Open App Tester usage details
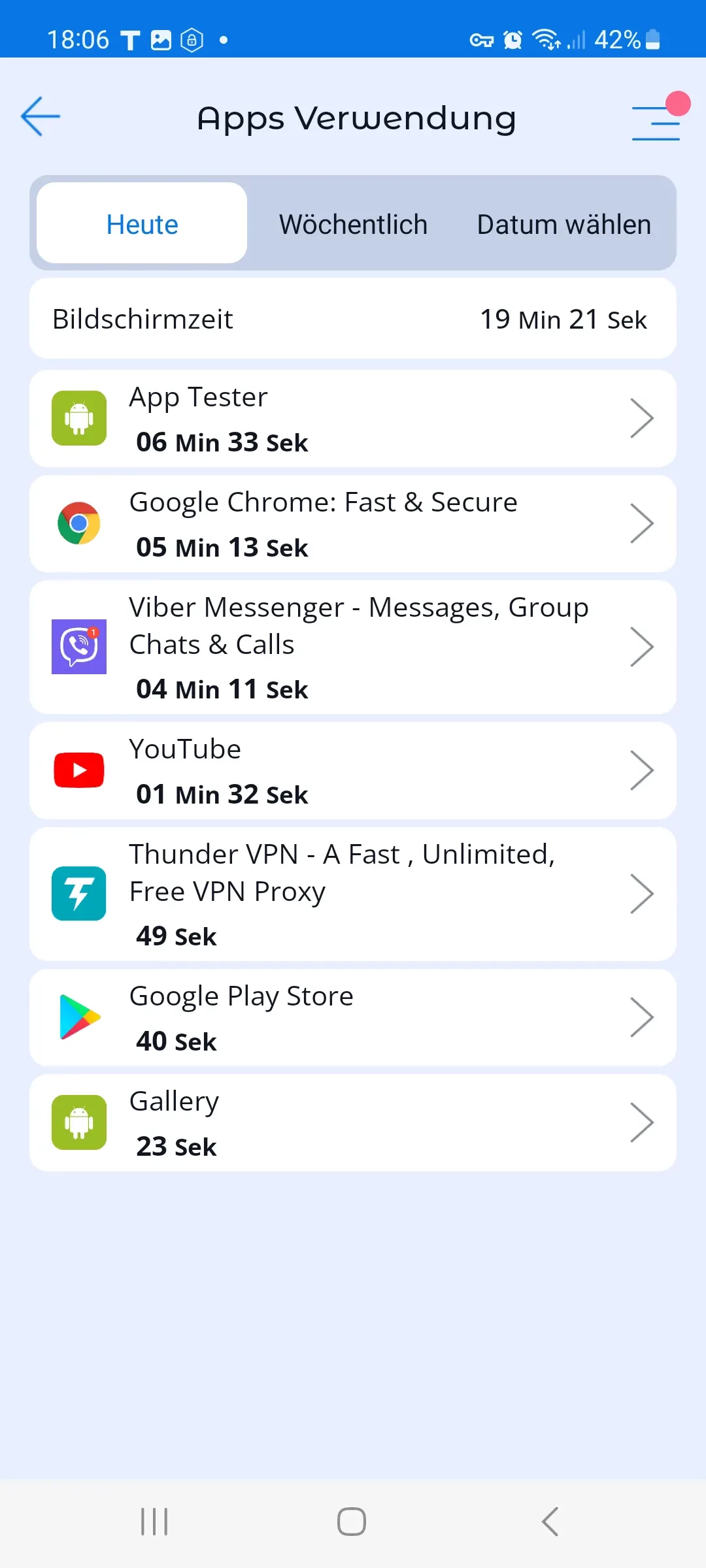This screenshot has width=706, height=1568. coord(353,419)
